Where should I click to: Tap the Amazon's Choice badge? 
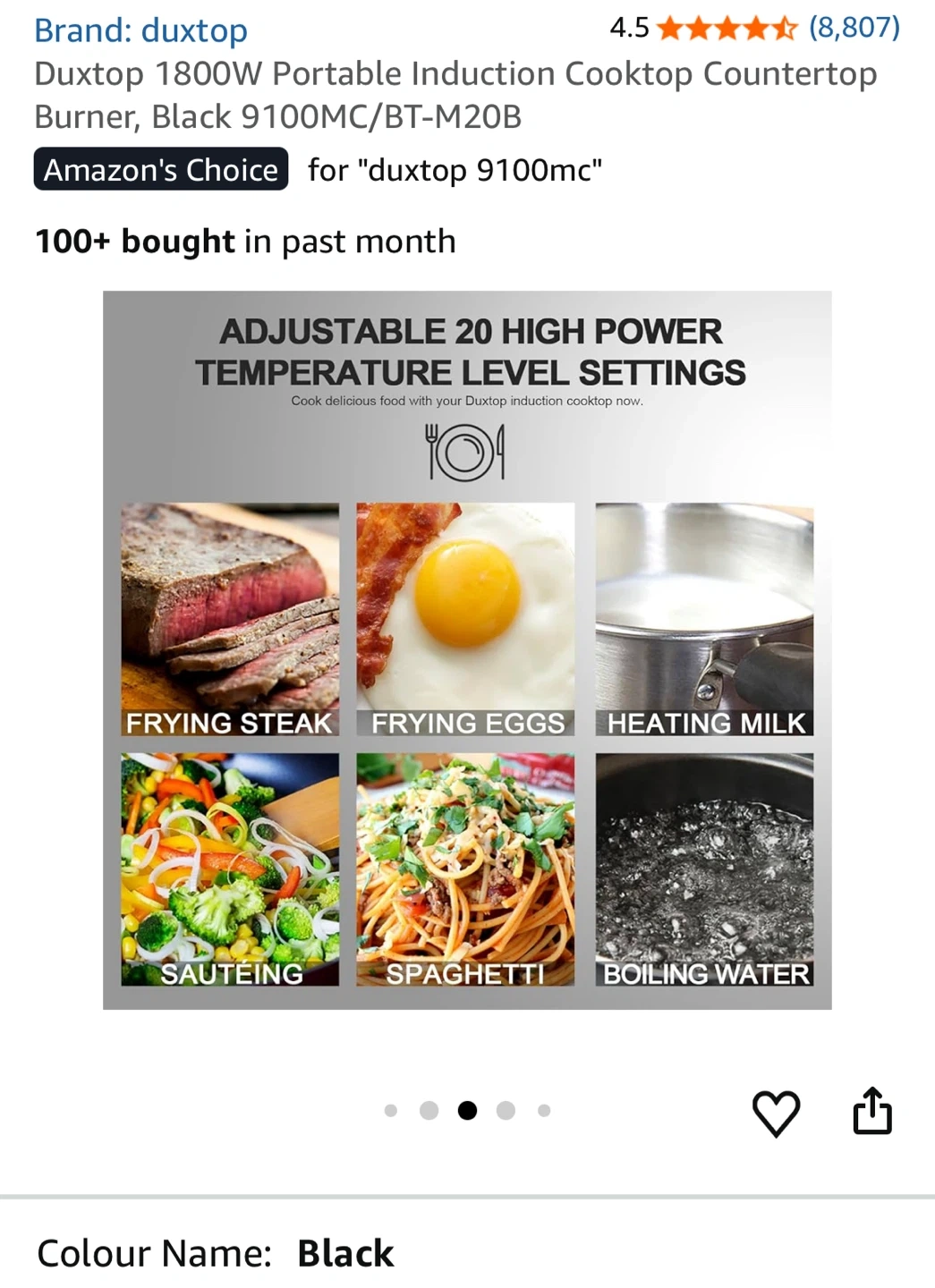[x=161, y=169]
